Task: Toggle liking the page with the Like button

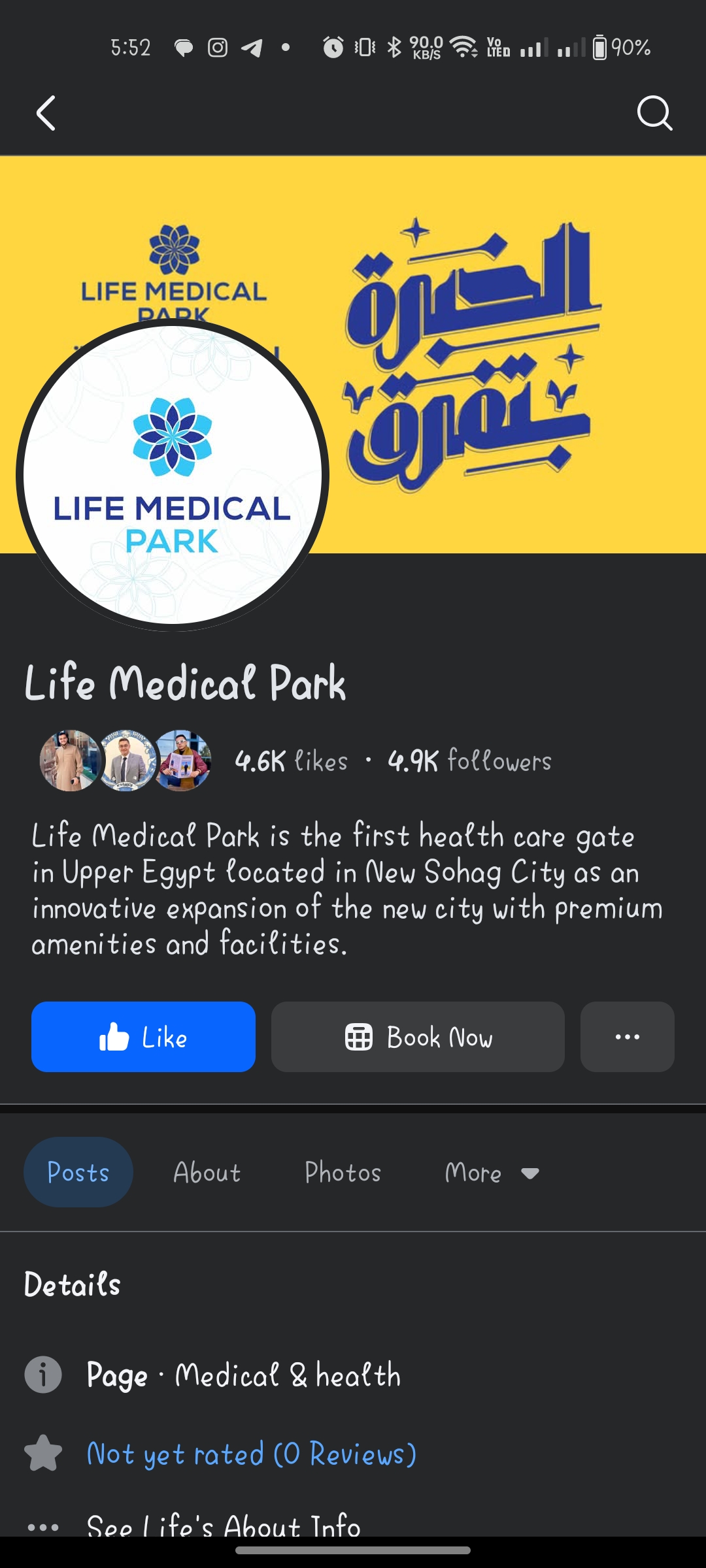Action: click(143, 1037)
